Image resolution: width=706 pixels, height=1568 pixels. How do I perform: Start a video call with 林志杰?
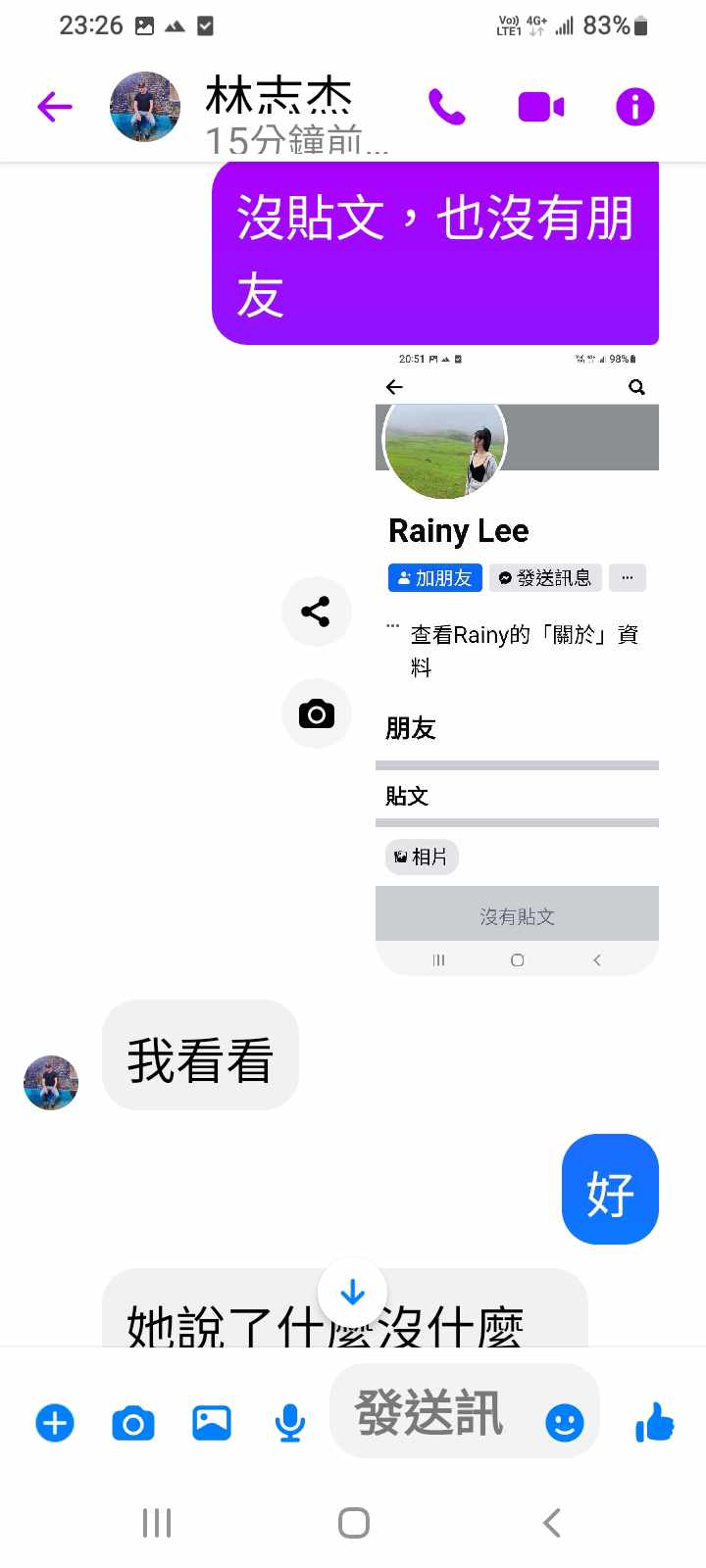(x=540, y=107)
